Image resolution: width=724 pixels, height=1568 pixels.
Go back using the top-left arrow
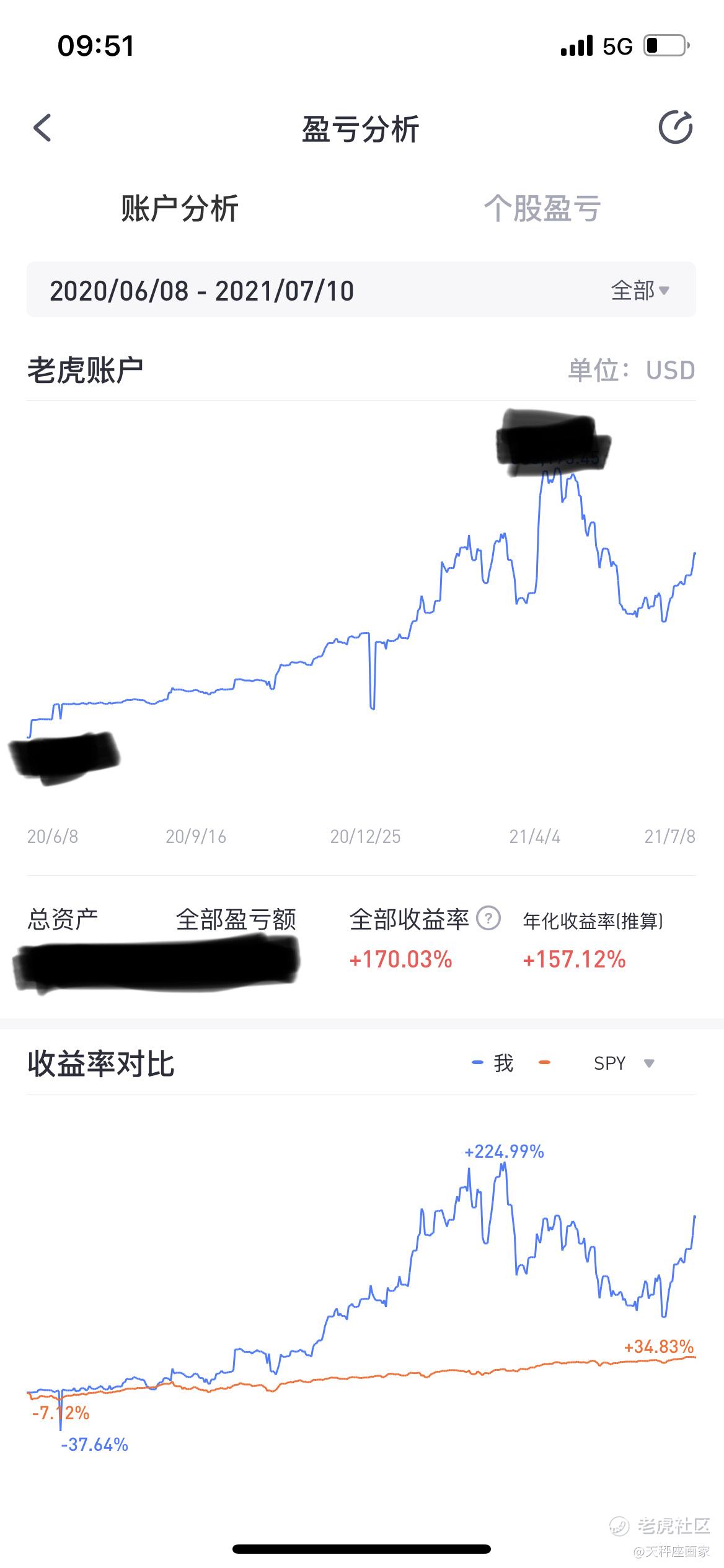click(42, 128)
